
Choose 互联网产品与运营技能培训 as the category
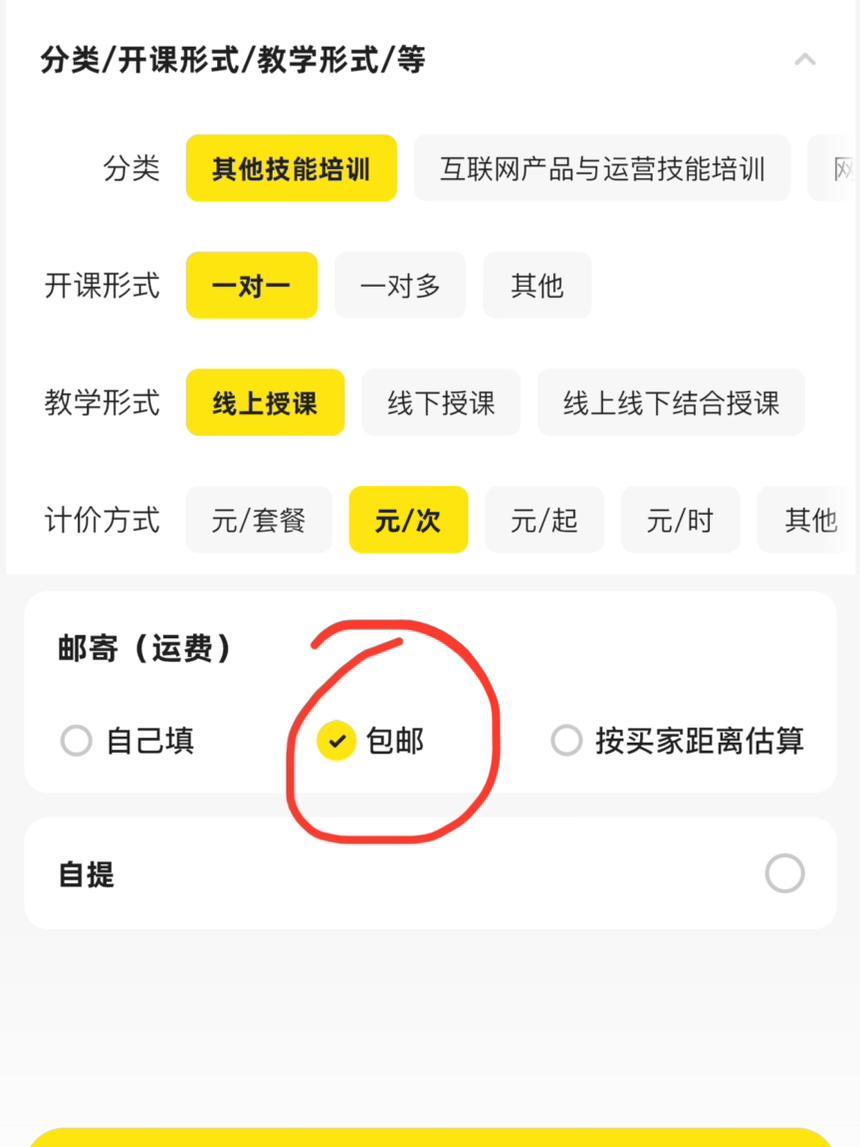[602, 168]
